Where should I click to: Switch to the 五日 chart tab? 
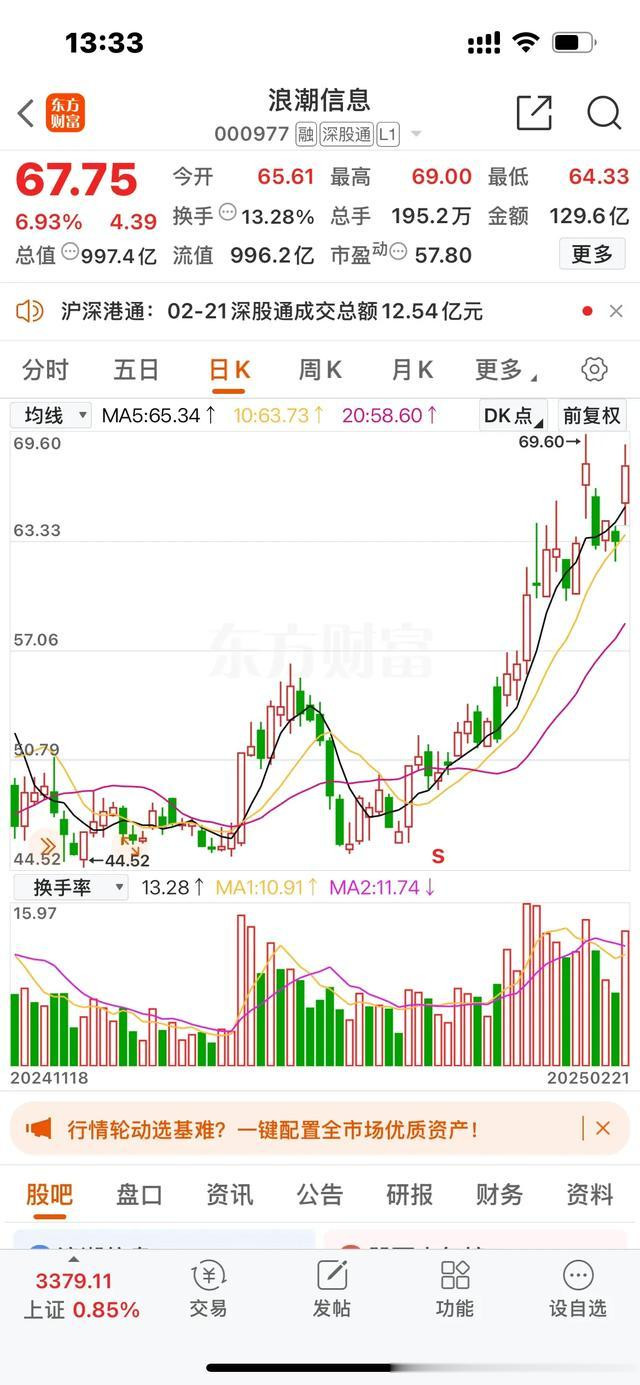coord(136,370)
